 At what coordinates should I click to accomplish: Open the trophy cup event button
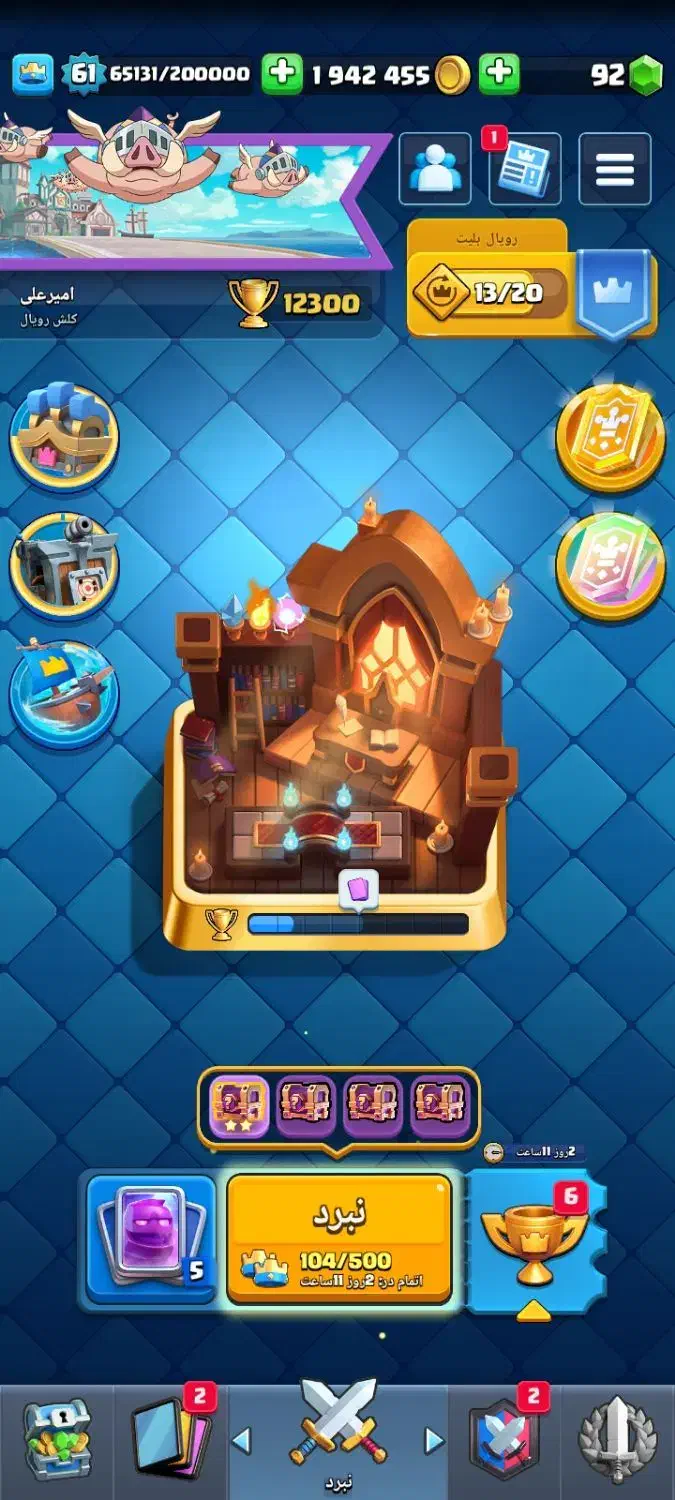[536, 1241]
